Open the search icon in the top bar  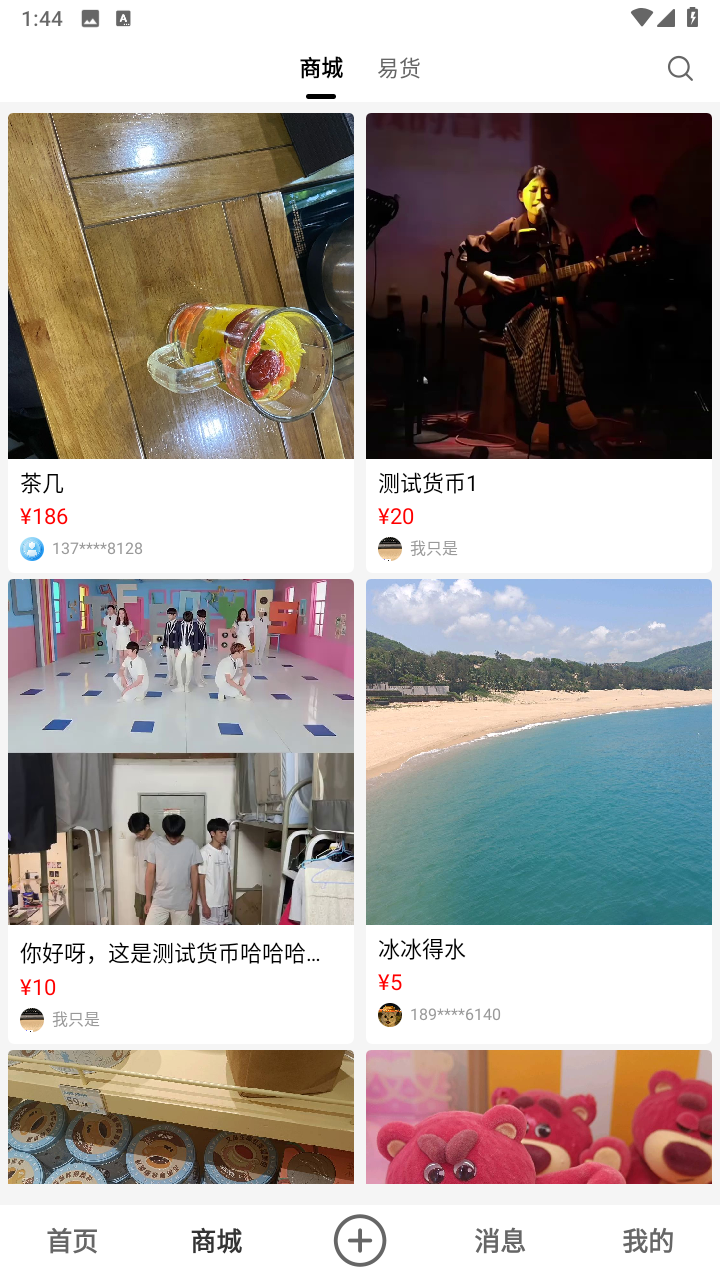click(x=680, y=68)
